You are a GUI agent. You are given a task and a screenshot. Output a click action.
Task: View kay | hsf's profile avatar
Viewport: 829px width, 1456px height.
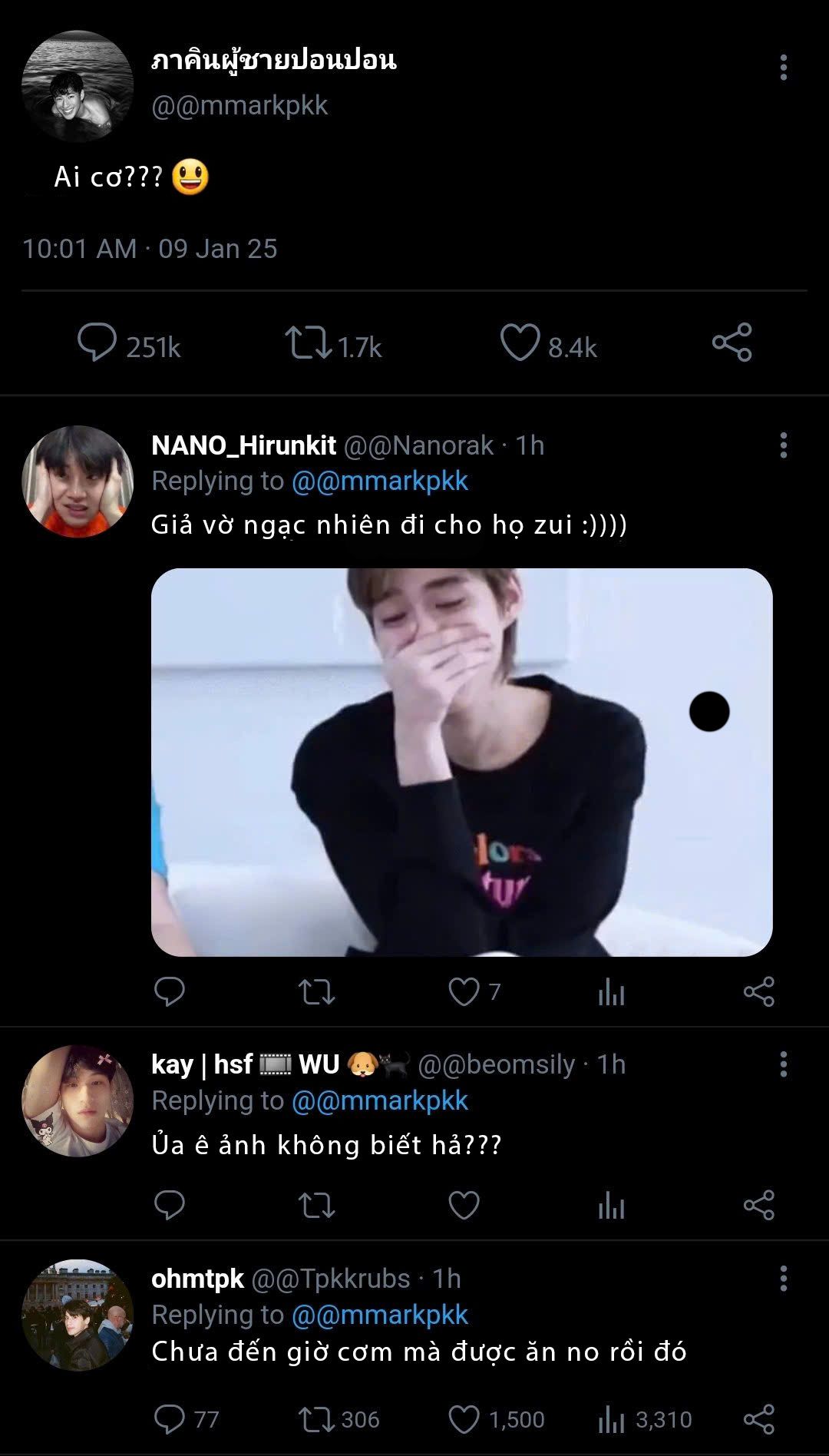(77, 1100)
